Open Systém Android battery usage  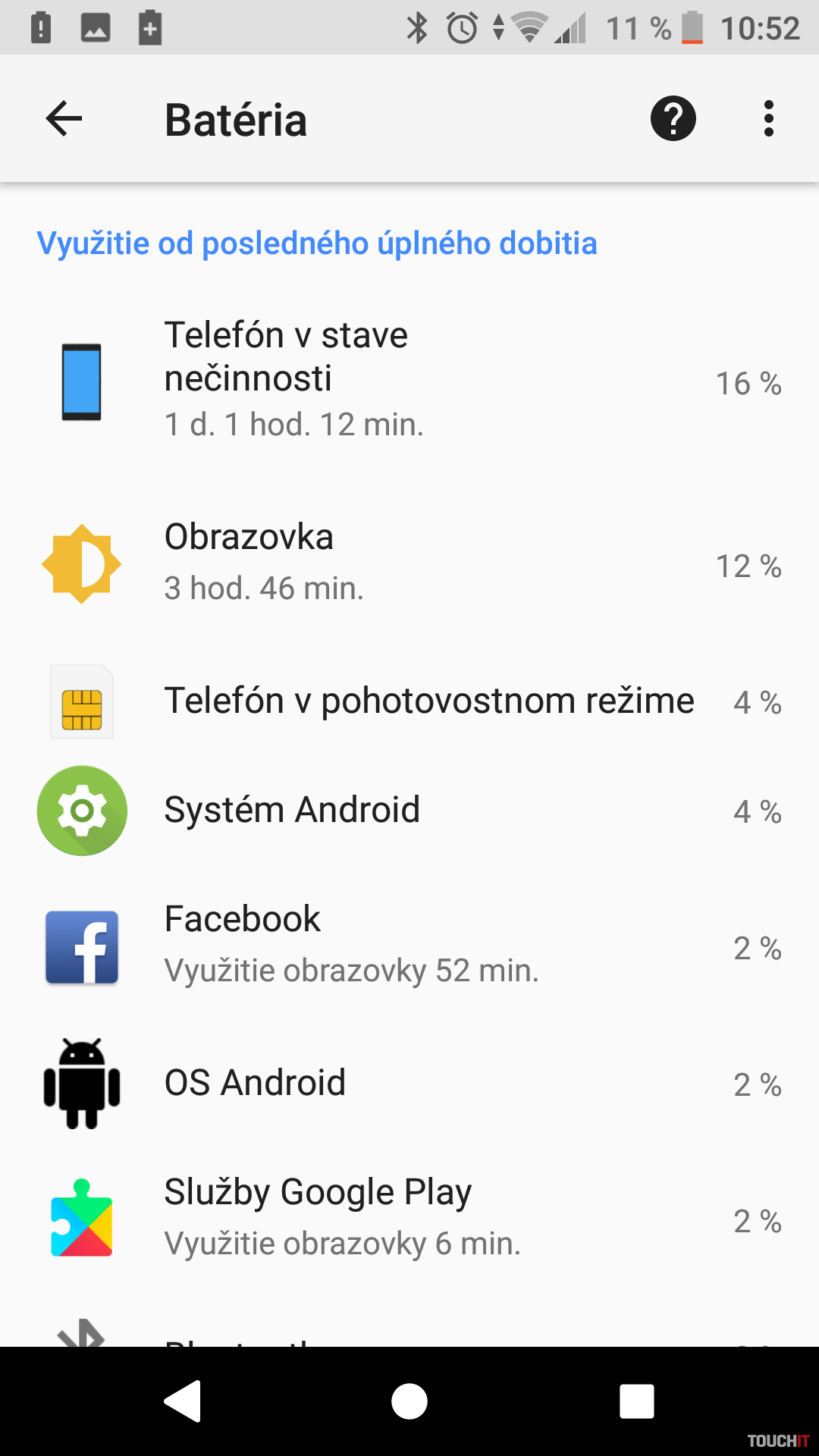(409, 811)
